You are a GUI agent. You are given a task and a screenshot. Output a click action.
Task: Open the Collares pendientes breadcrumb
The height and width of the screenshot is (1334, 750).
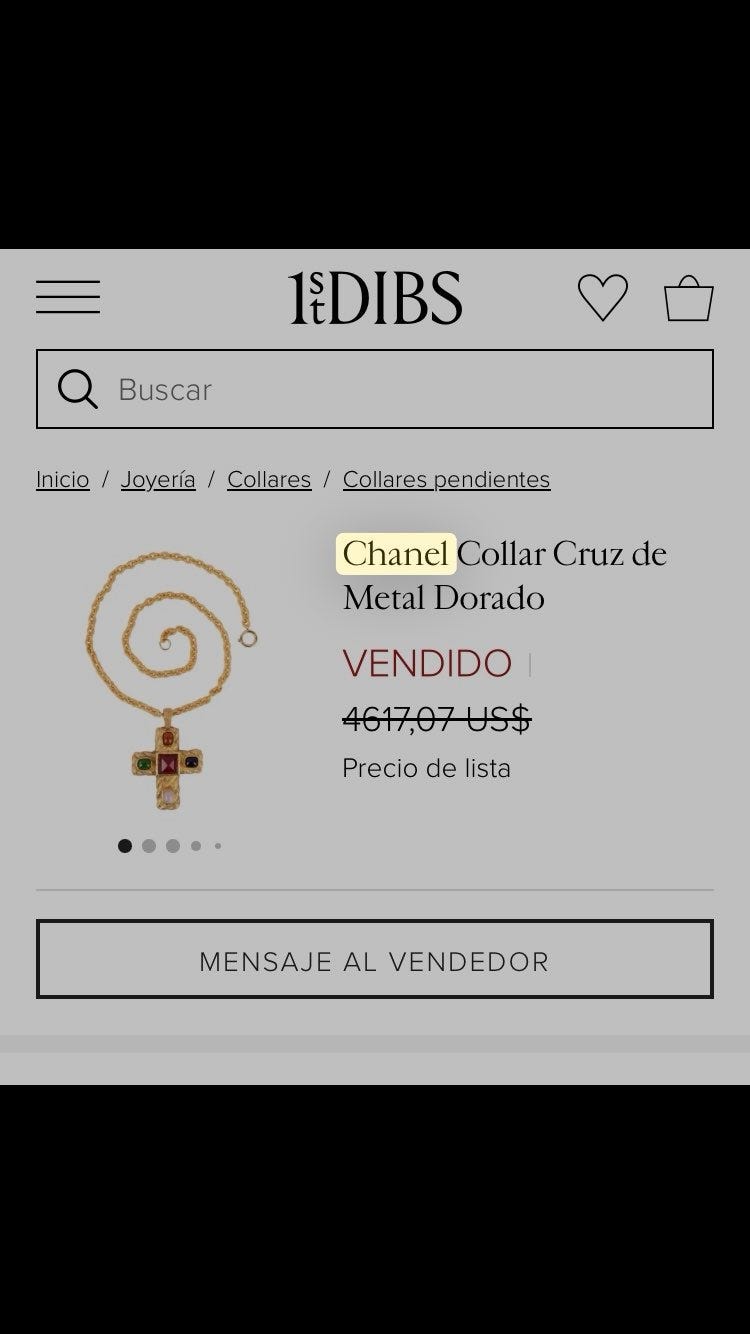point(446,479)
